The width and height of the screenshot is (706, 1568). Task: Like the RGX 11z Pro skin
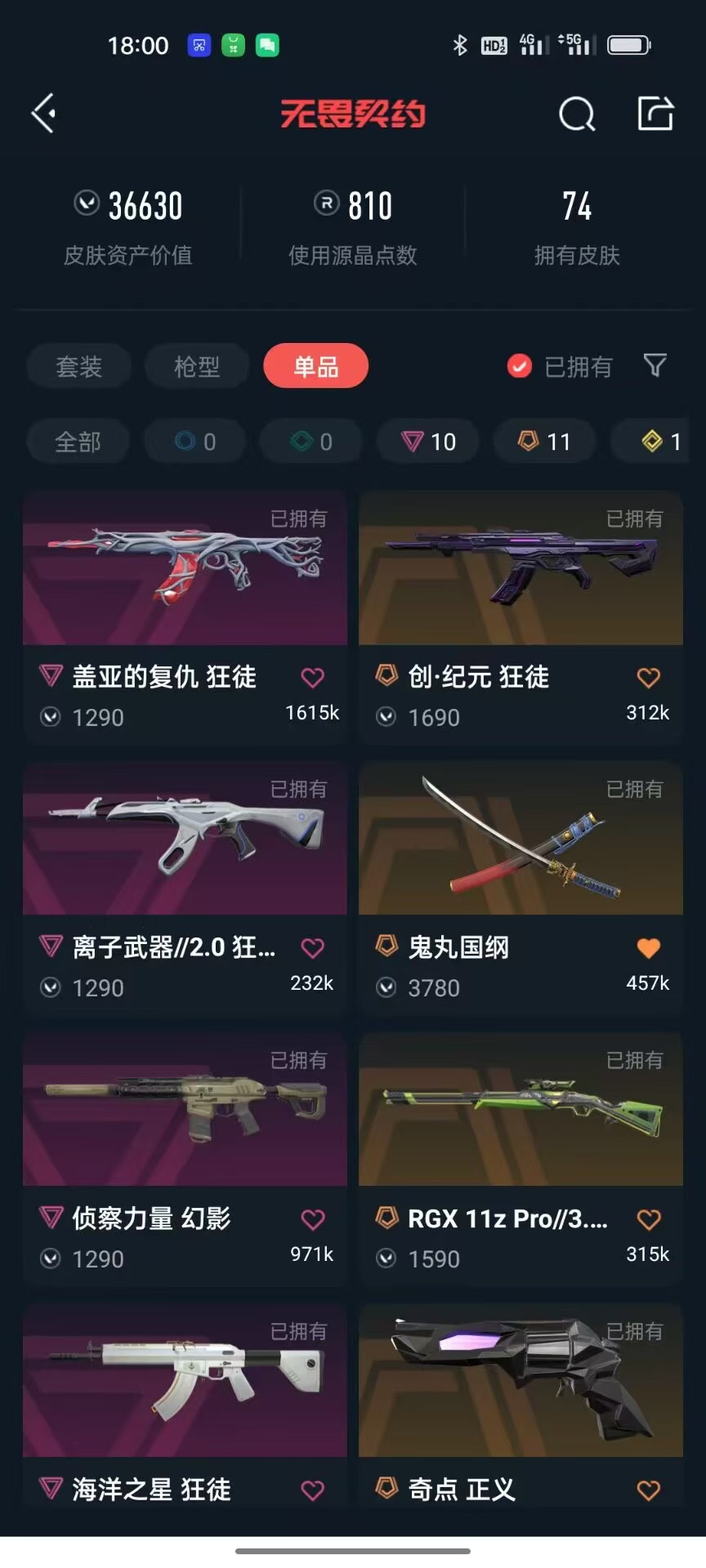[648, 1219]
